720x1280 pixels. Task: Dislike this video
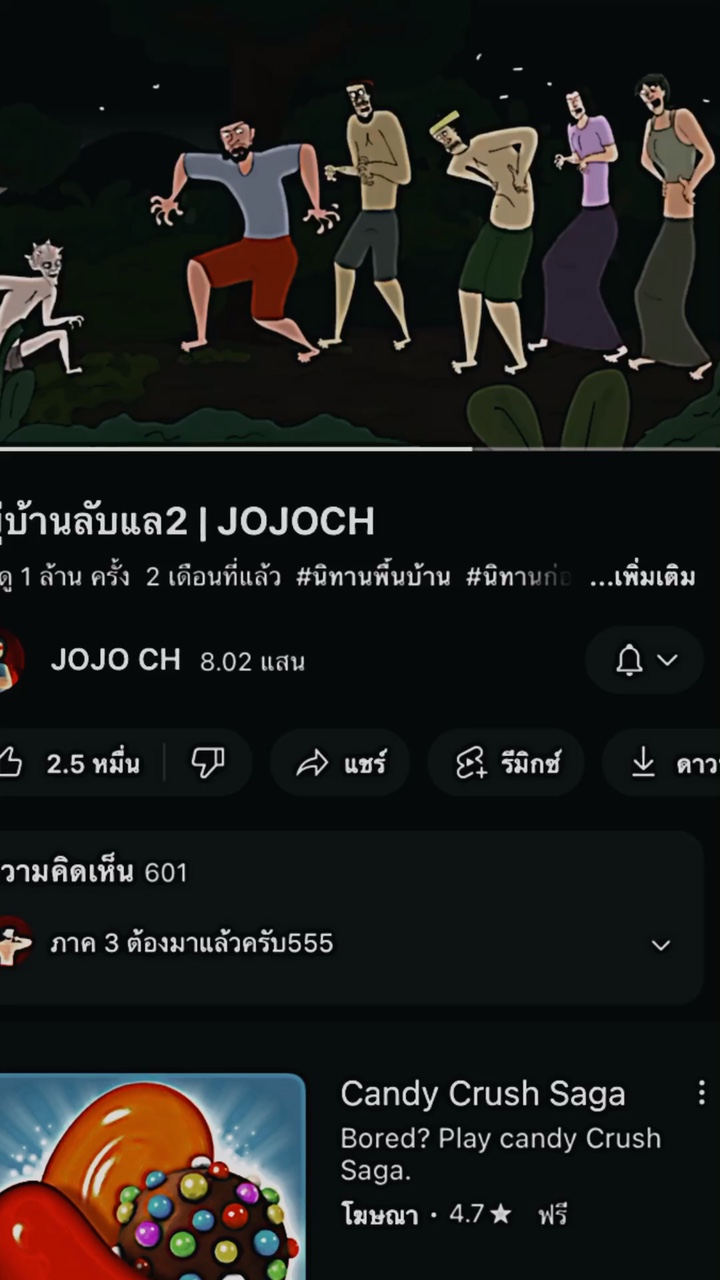208,764
